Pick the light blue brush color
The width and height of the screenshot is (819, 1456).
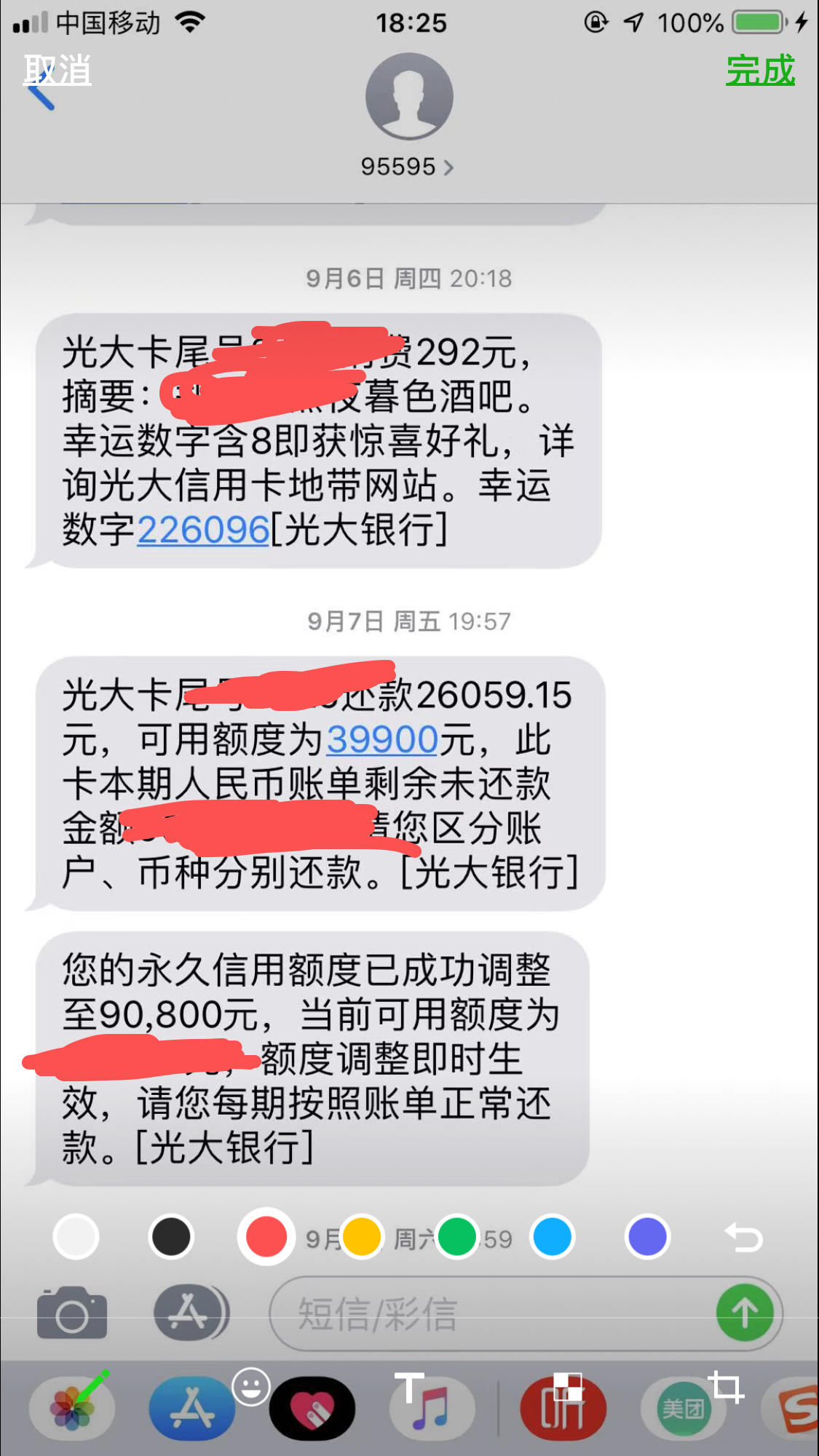pyautogui.click(x=553, y=1237)
